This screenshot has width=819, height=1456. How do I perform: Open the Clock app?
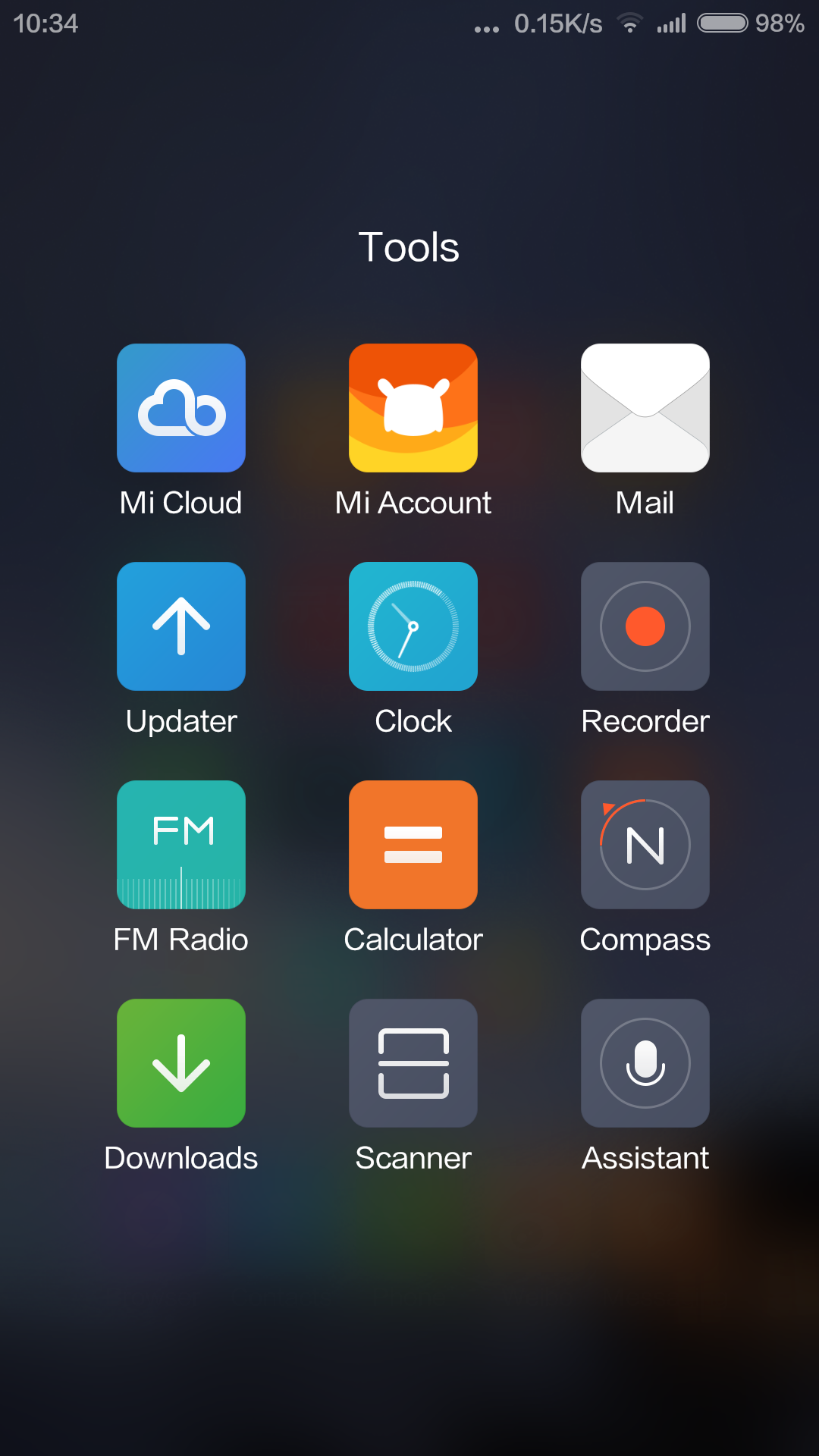[413, 626]
